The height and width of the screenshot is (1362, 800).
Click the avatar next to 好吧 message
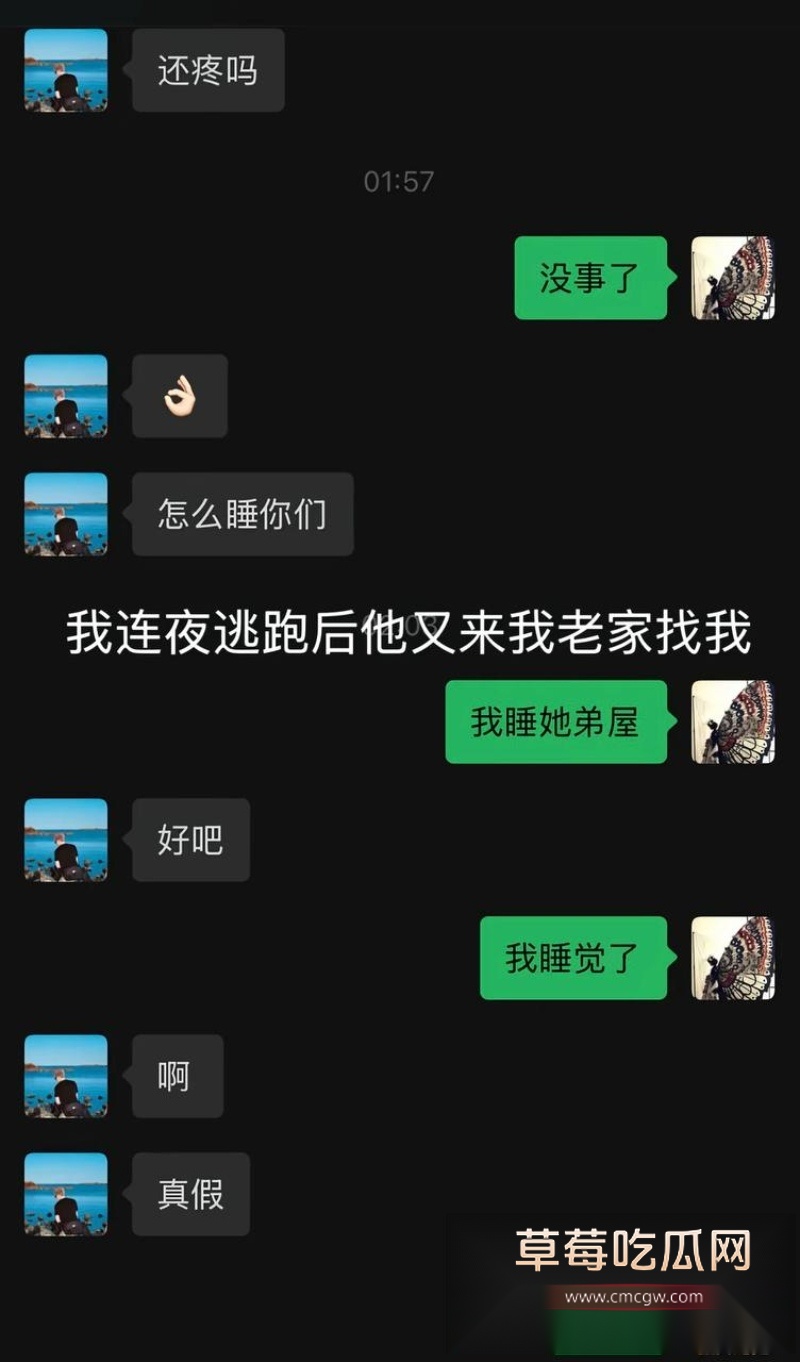point(65,840)
